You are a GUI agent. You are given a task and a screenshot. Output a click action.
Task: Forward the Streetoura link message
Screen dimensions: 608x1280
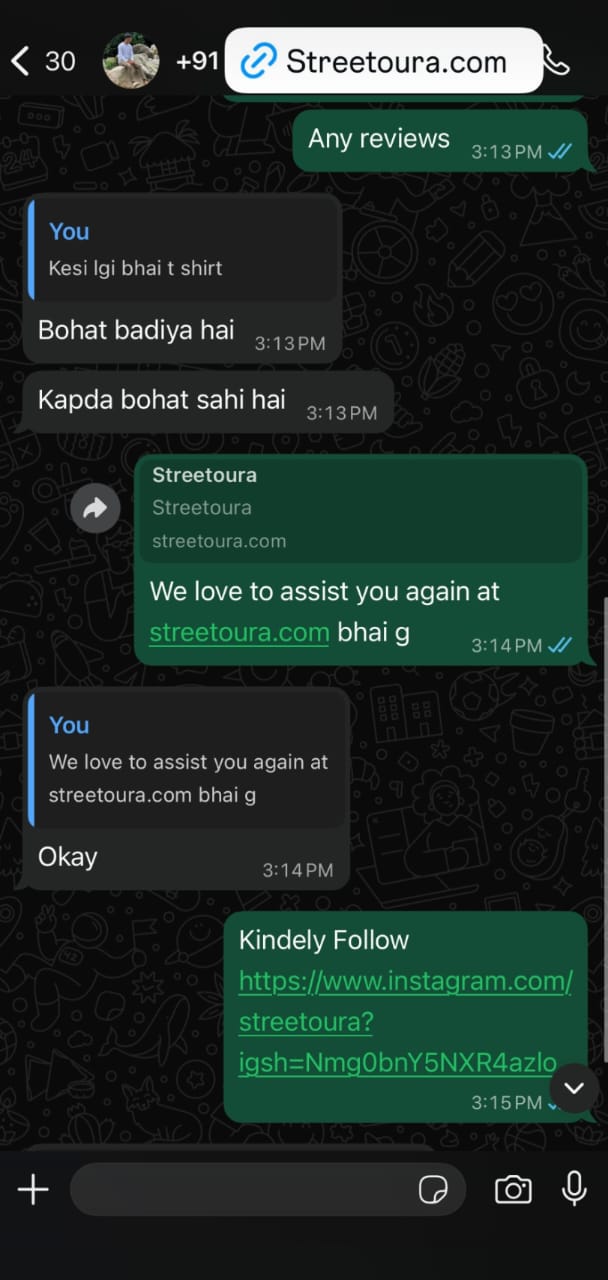tap(95, 509)
